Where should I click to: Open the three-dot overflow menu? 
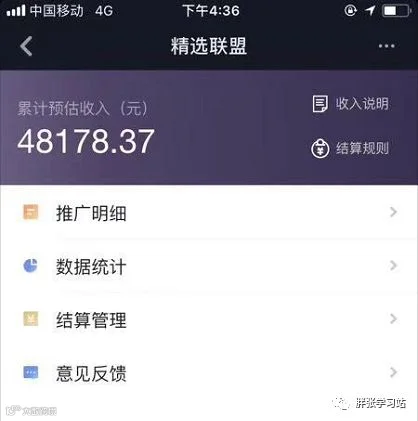pos(387,46)
